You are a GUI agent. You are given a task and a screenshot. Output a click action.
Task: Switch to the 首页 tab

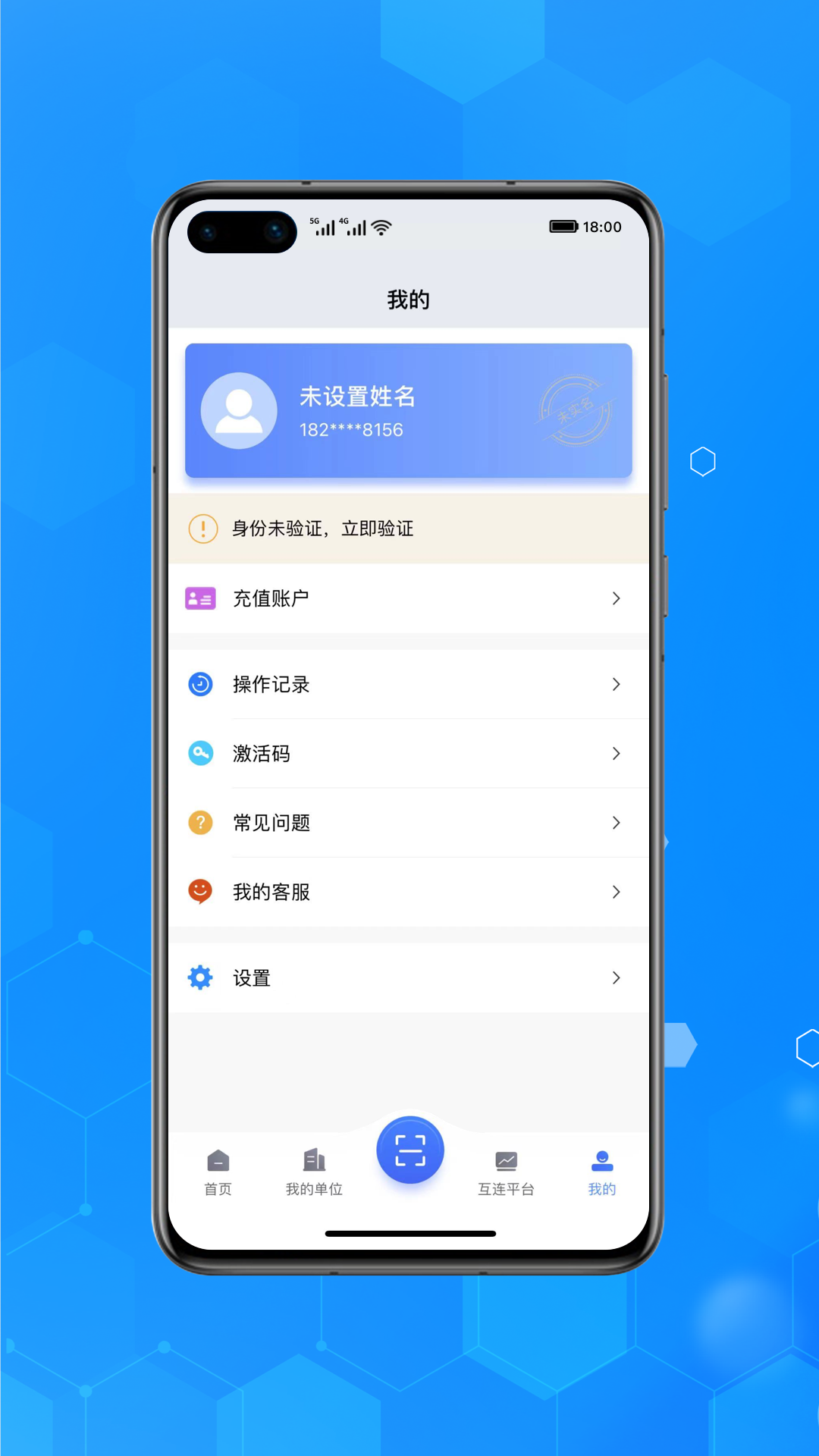pos(218,1172)
